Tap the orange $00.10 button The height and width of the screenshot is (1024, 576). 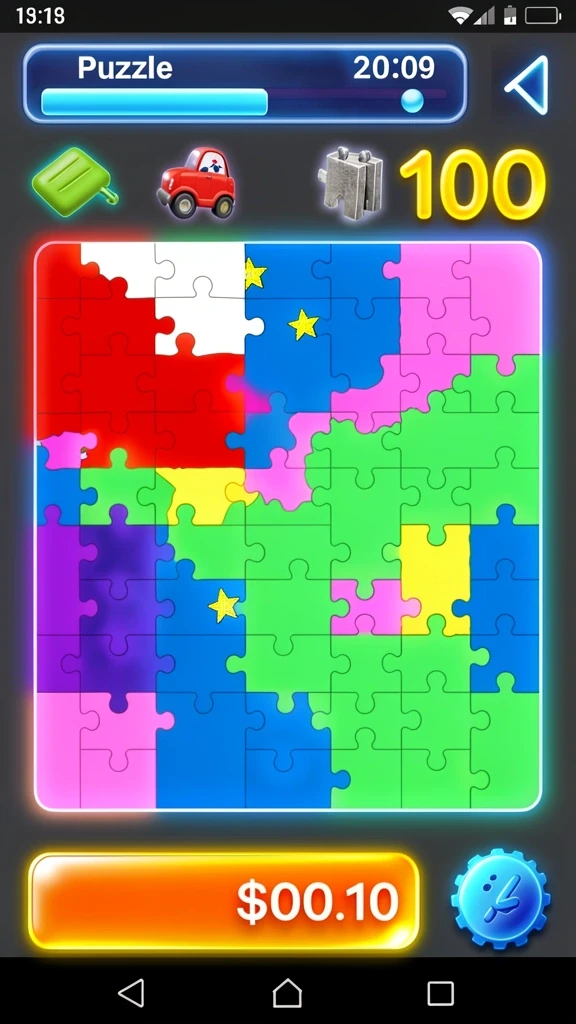click(x=223, y=901)
